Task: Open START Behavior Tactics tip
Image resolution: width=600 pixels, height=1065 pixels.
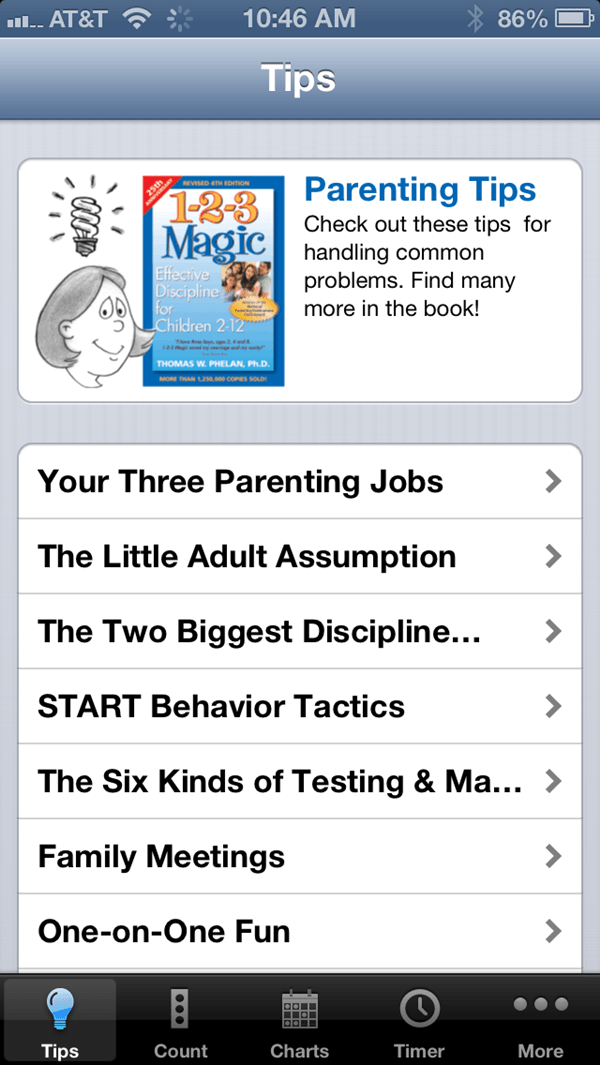Action: [300, 706]
